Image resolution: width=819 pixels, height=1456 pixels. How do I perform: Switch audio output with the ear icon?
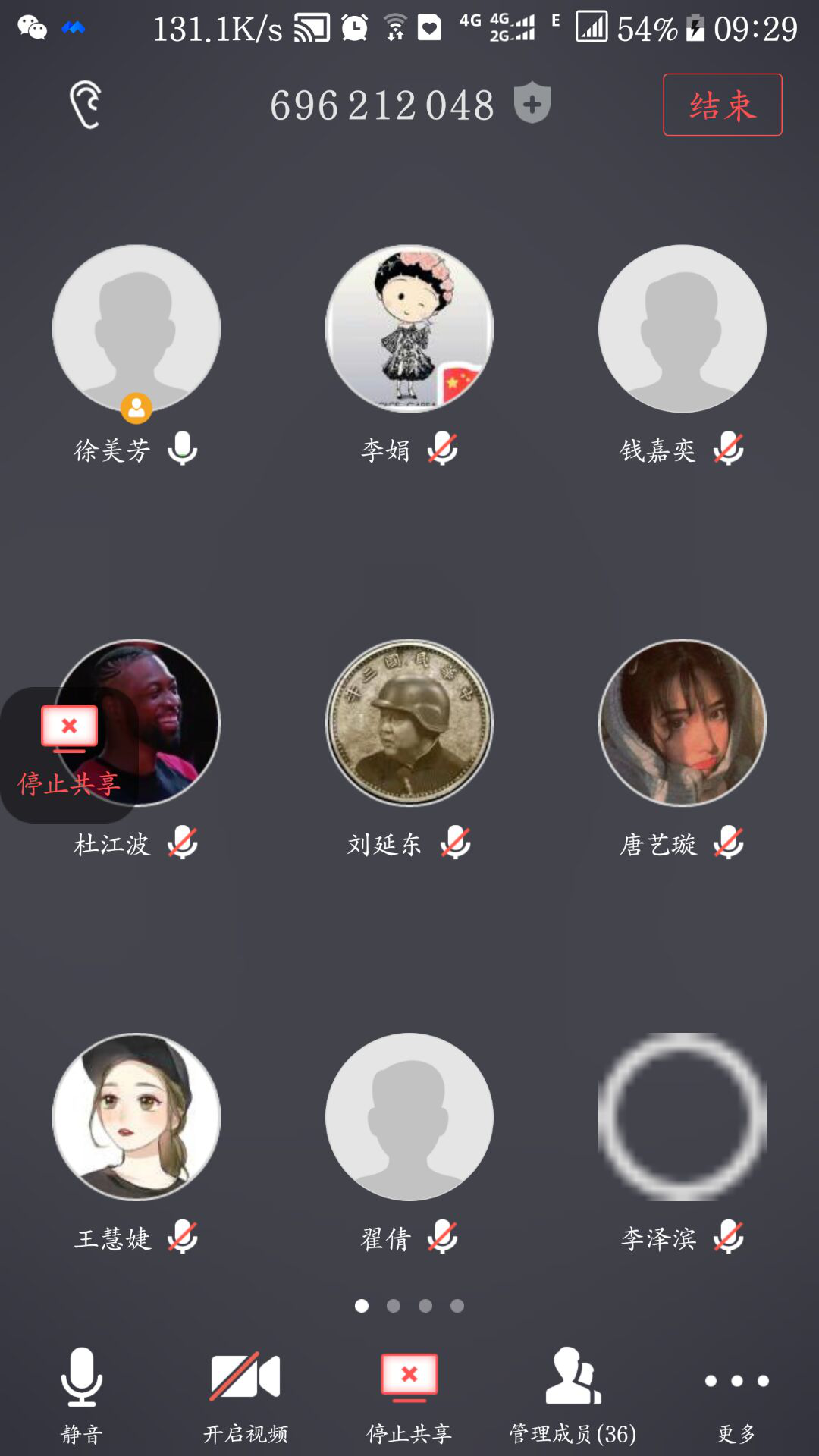tap(86, 105)
